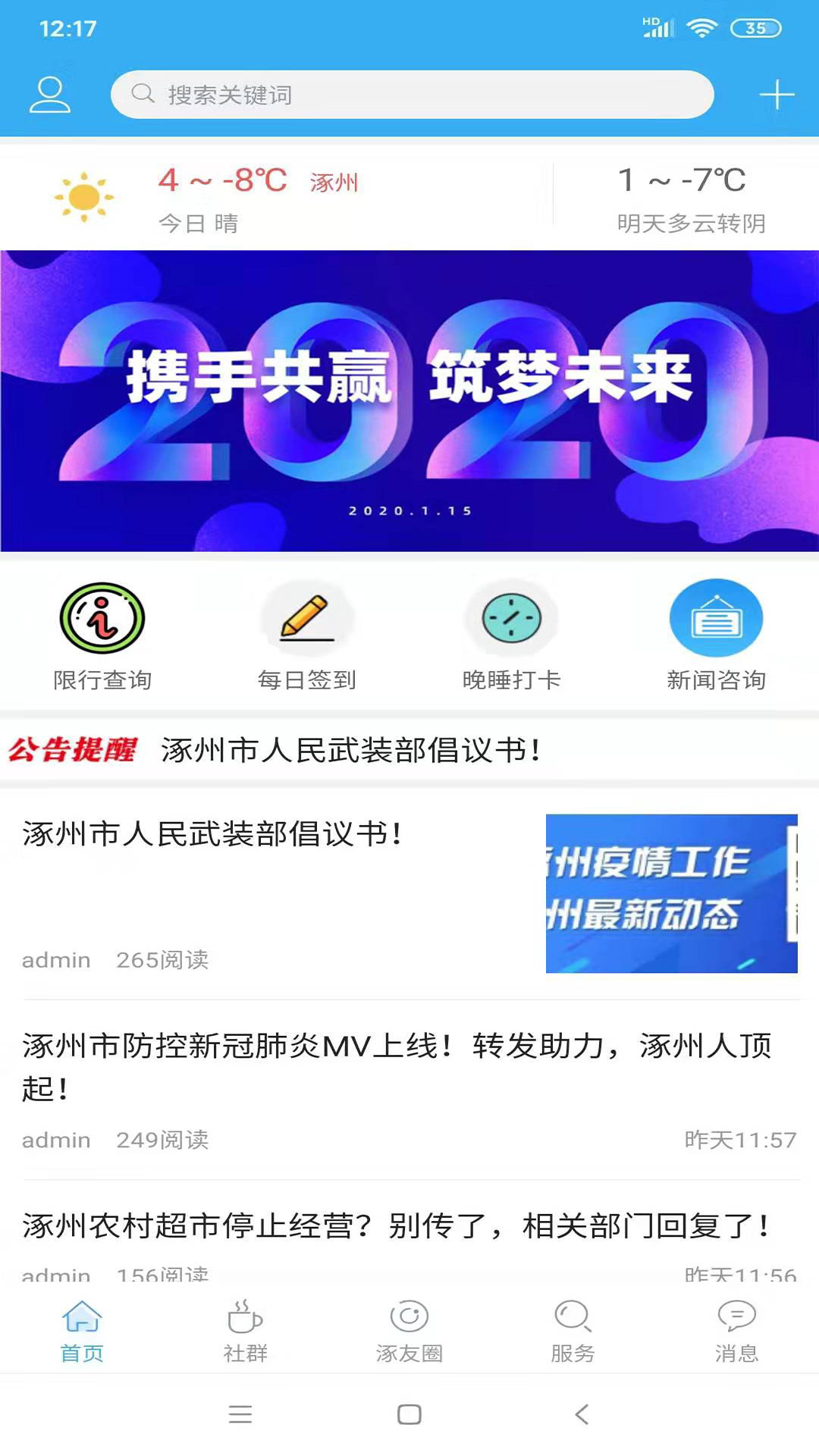The width and height of the screenshot is (819, 1456).
Task: Switch to the 服务 tab
Action: [x=573, y=1331]
